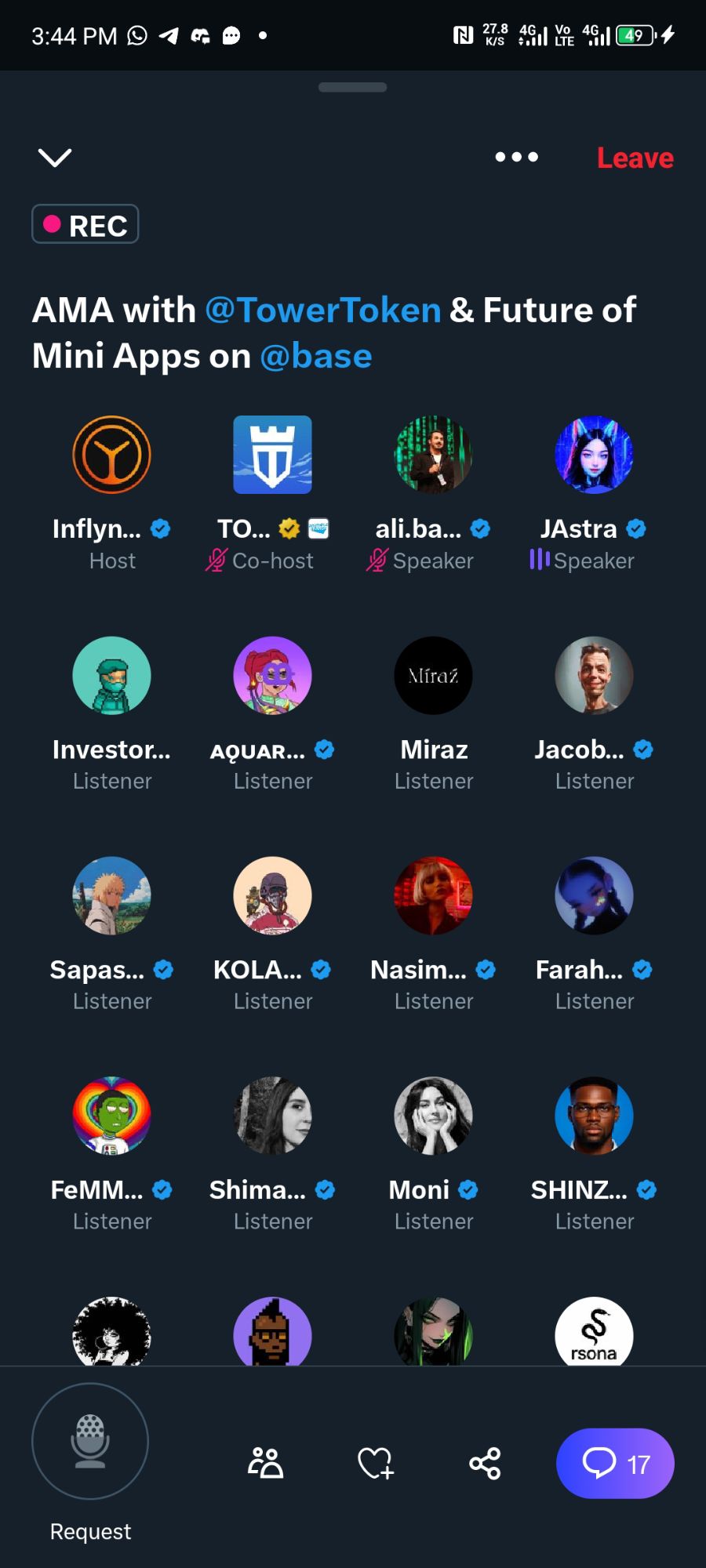706x1568 pixels.
Task: Open the @base mention link
Action: (315, 356)
